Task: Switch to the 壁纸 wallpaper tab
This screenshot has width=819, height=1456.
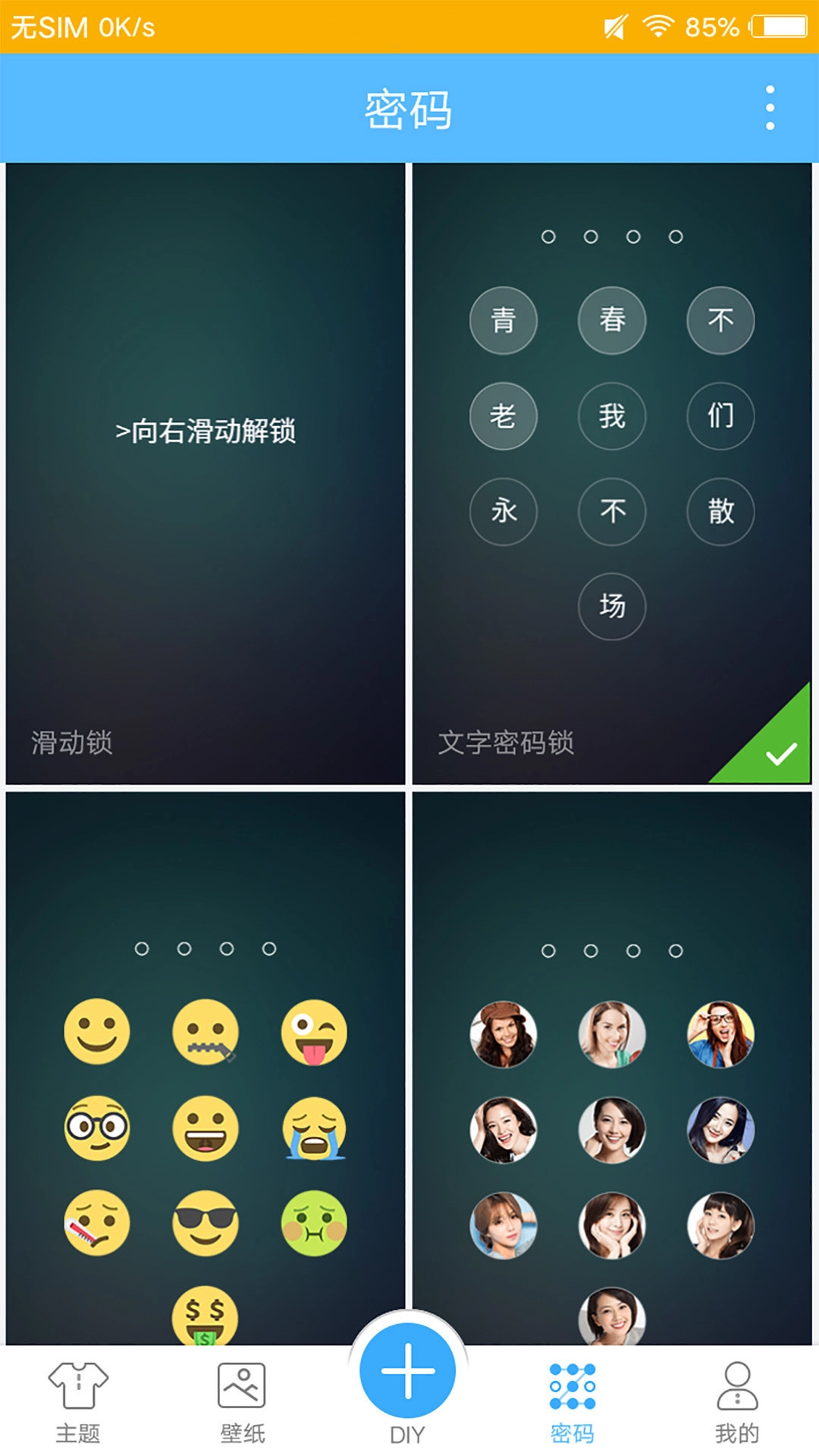Action: [242, 1402]
